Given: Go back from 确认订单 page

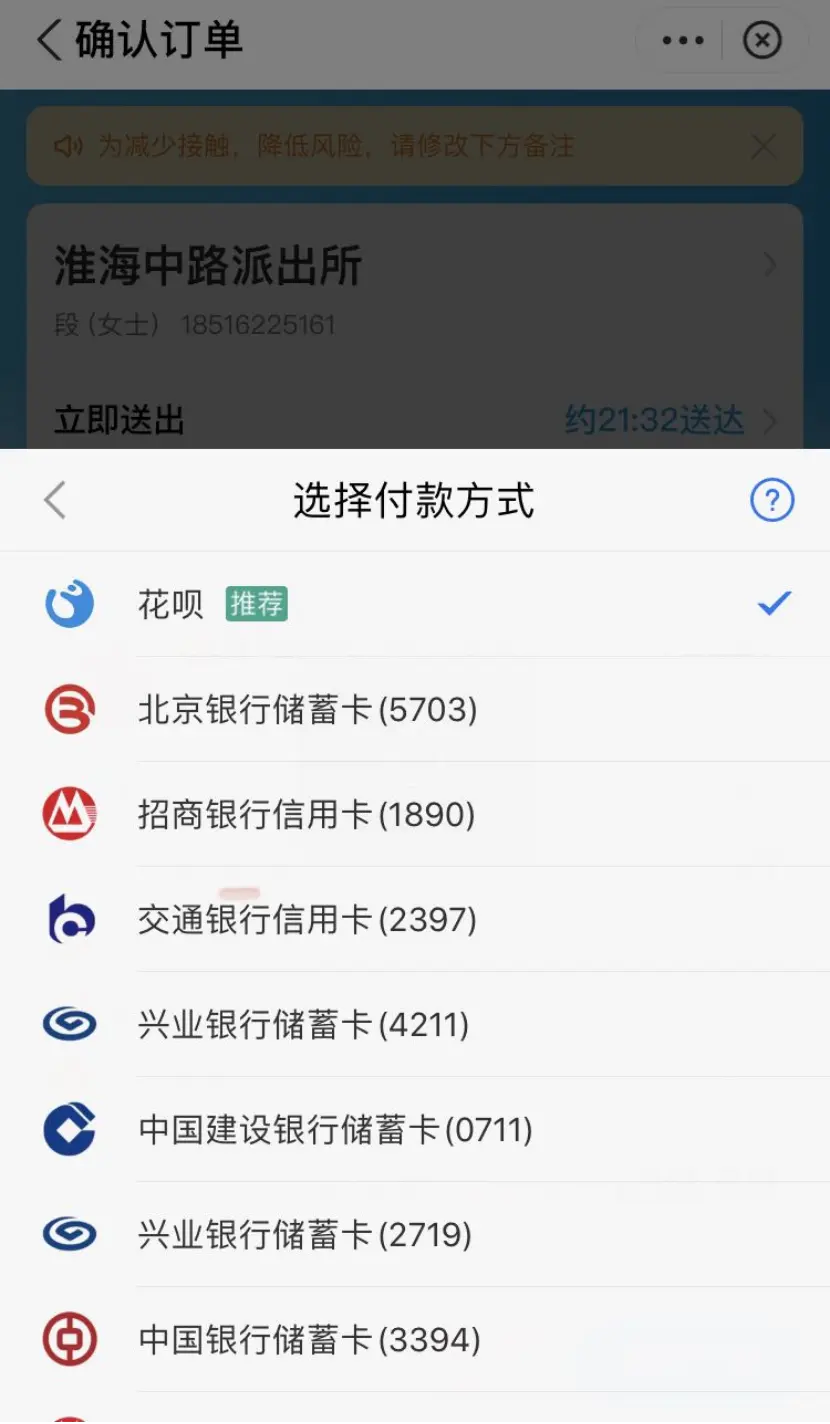Looking at the screenshot, I should [x=48, y=40].
